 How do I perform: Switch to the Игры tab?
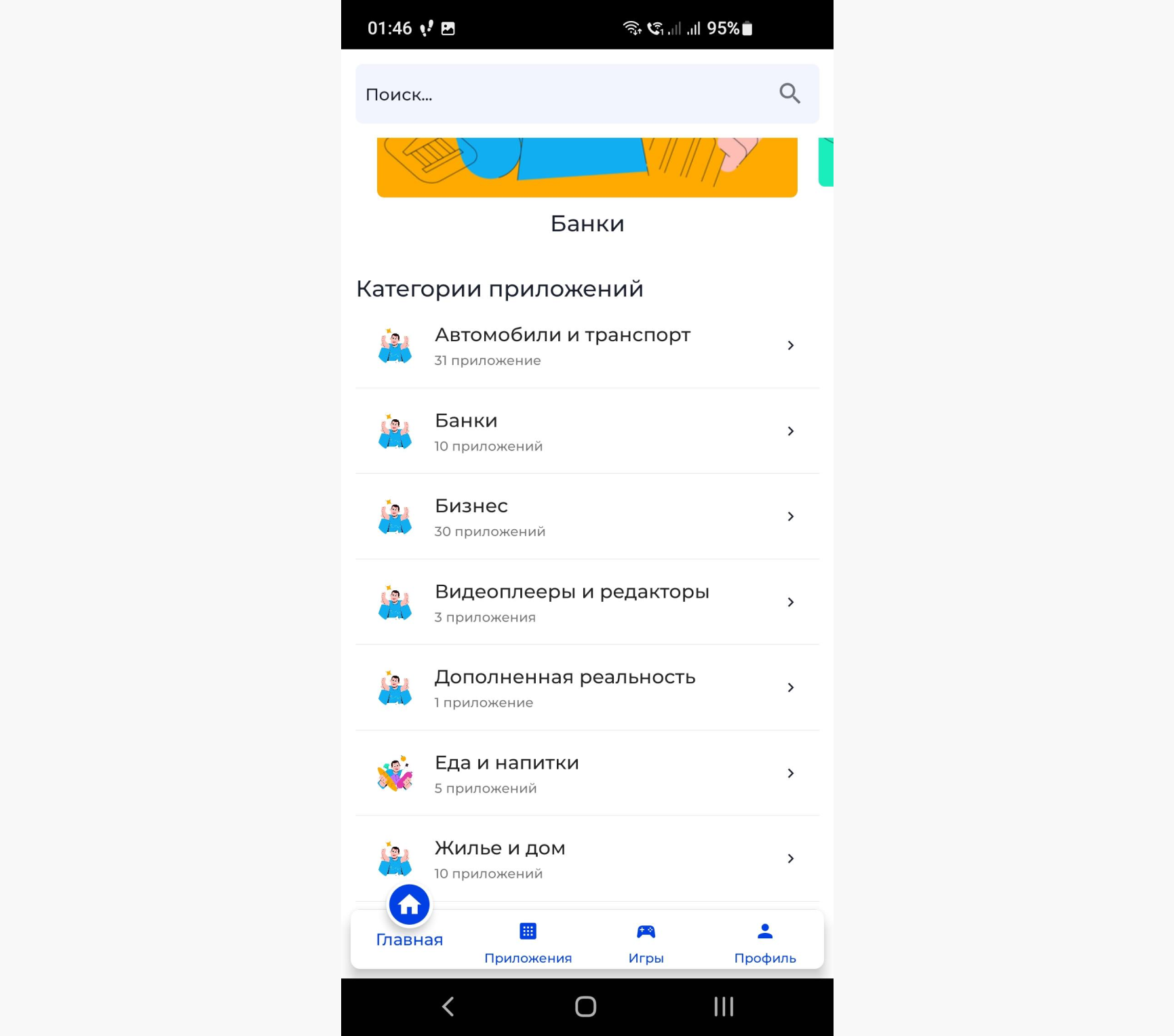[x=646, y=942]
